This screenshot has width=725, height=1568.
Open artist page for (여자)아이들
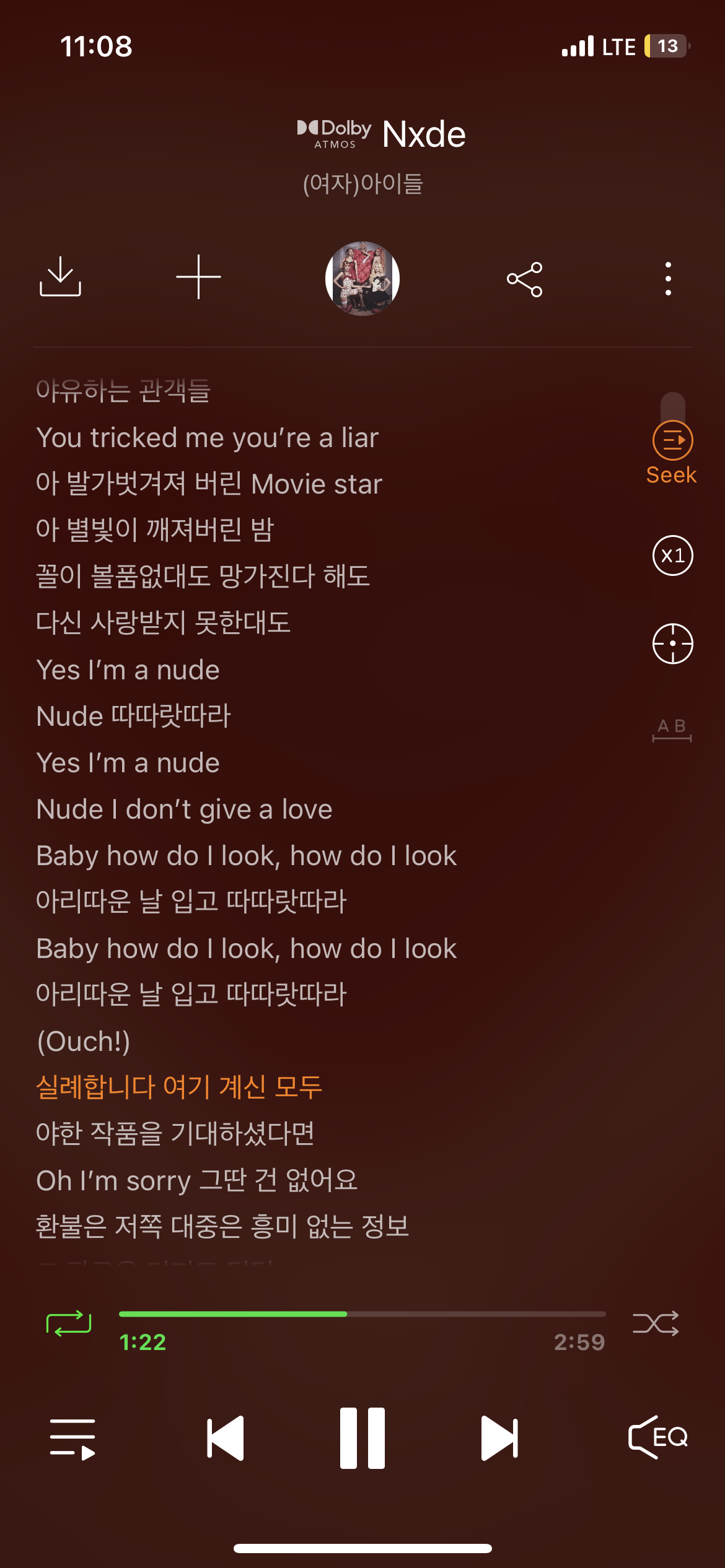coord(362,184)
